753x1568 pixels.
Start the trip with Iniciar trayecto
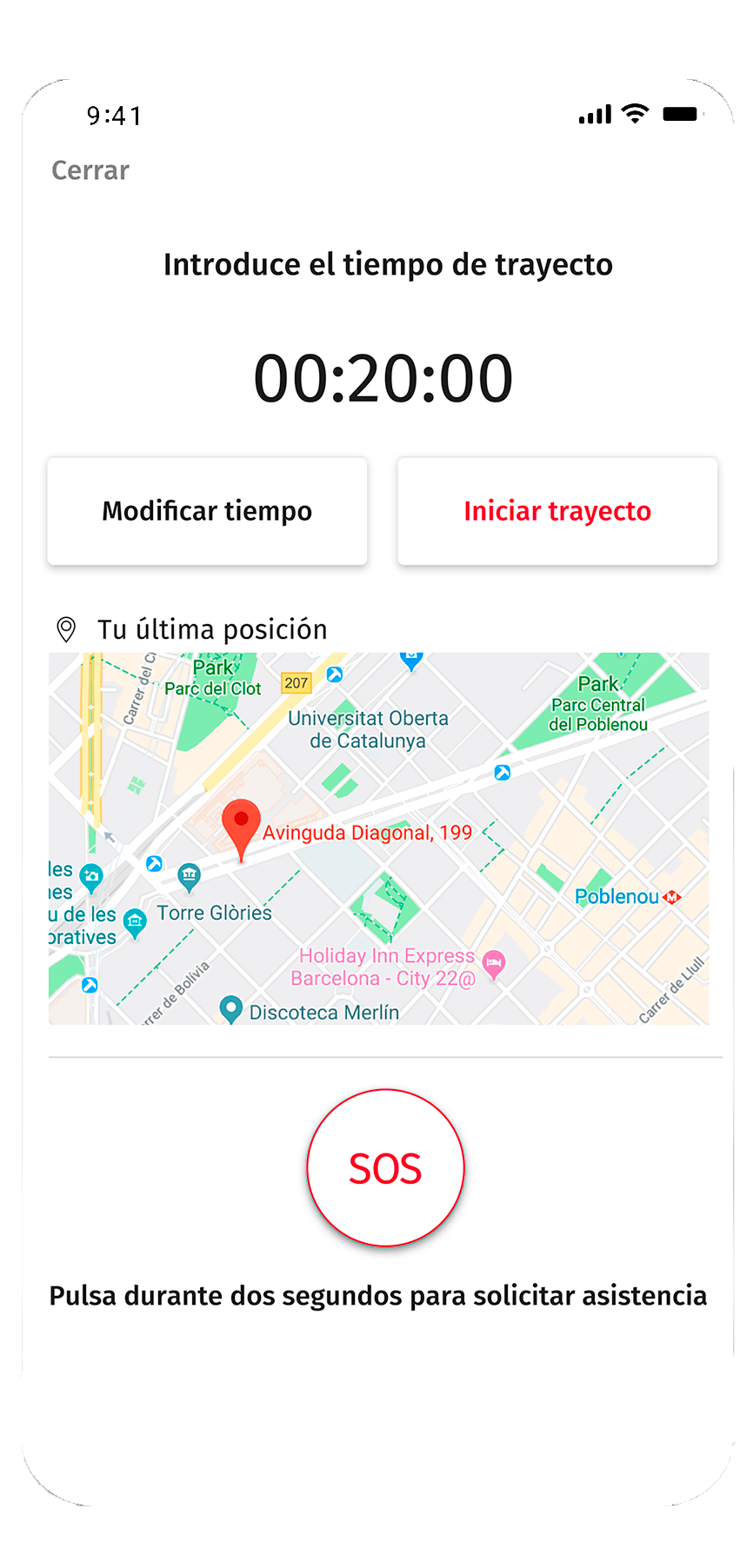tap(556, 511)
